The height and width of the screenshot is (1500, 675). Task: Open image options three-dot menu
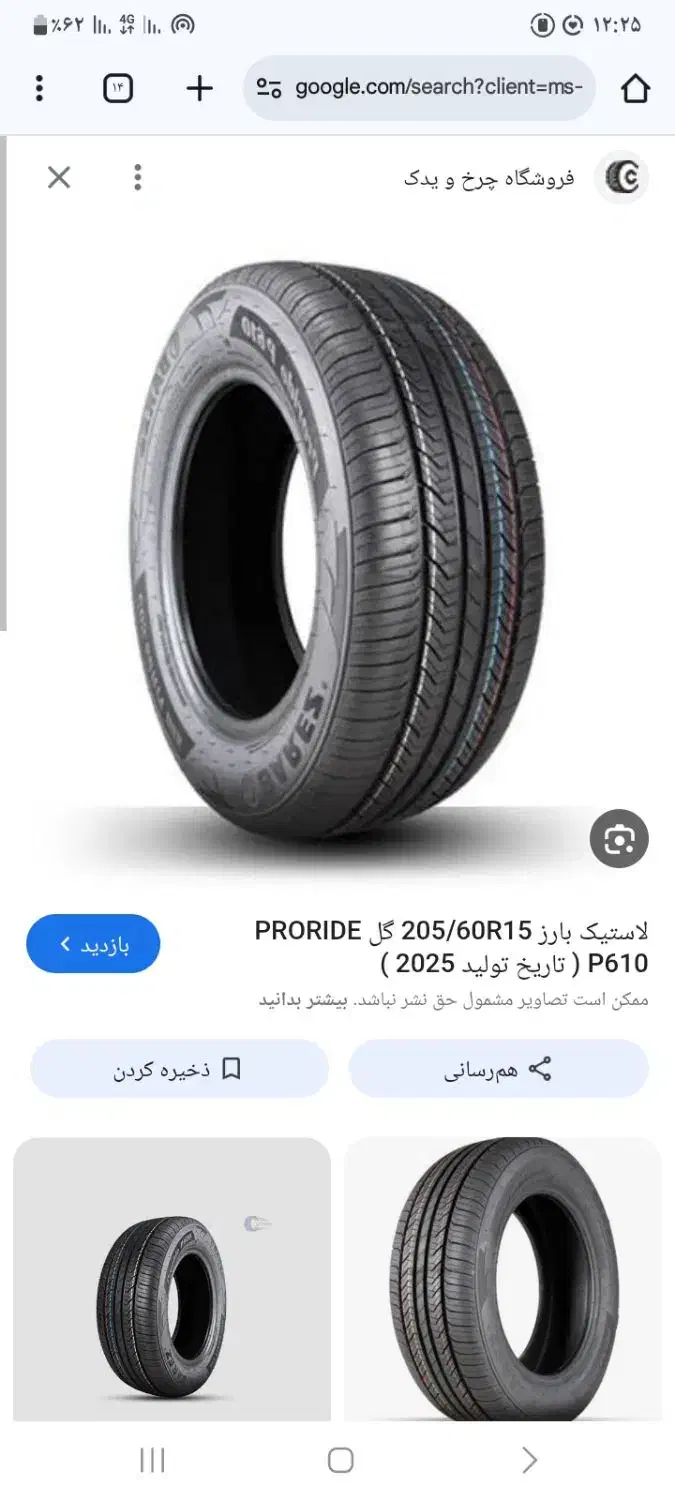[138, 178]
